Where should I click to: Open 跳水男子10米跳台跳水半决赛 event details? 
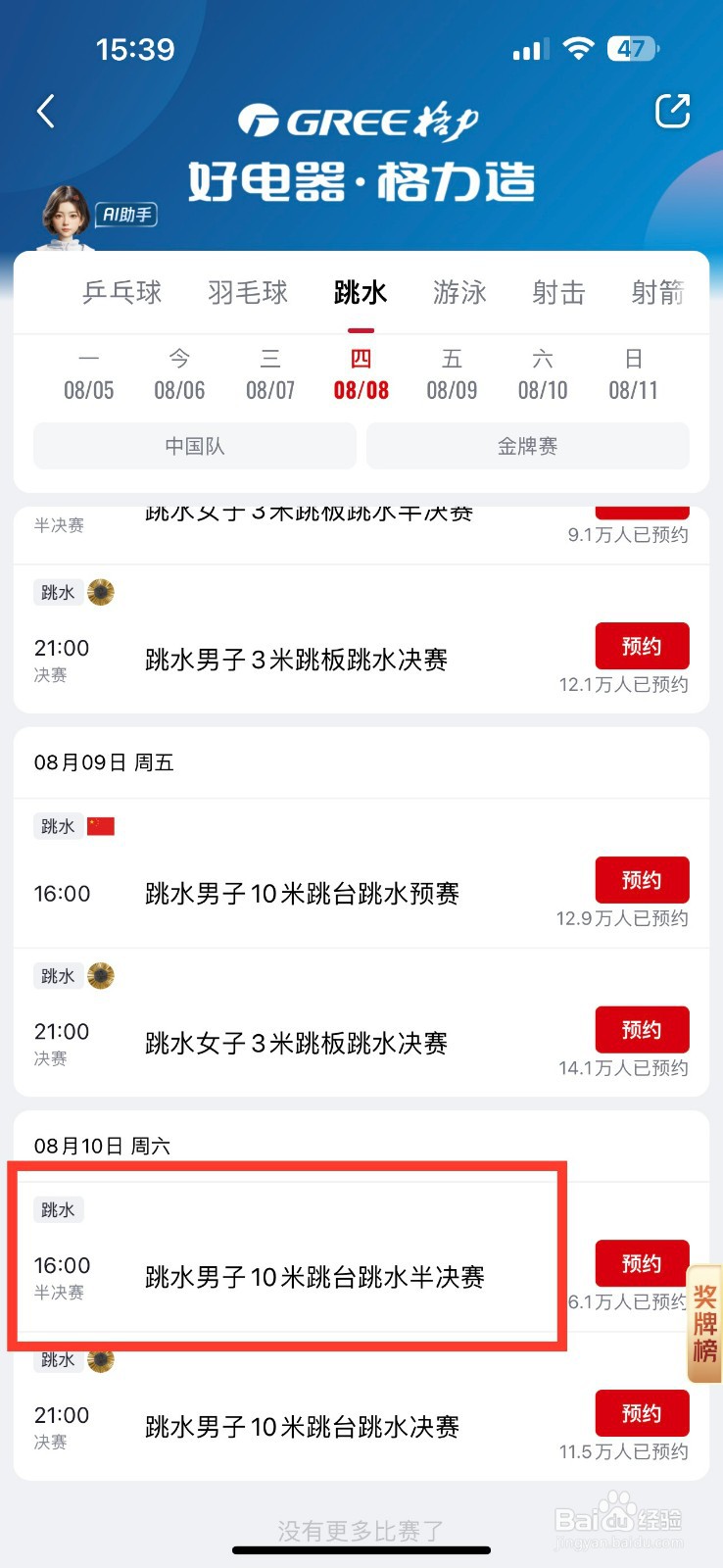tap(314, 1277)
